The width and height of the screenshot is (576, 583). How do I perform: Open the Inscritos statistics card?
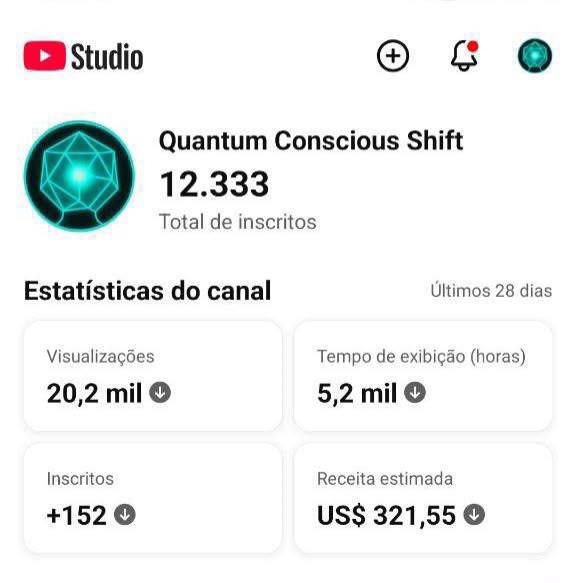153,499
